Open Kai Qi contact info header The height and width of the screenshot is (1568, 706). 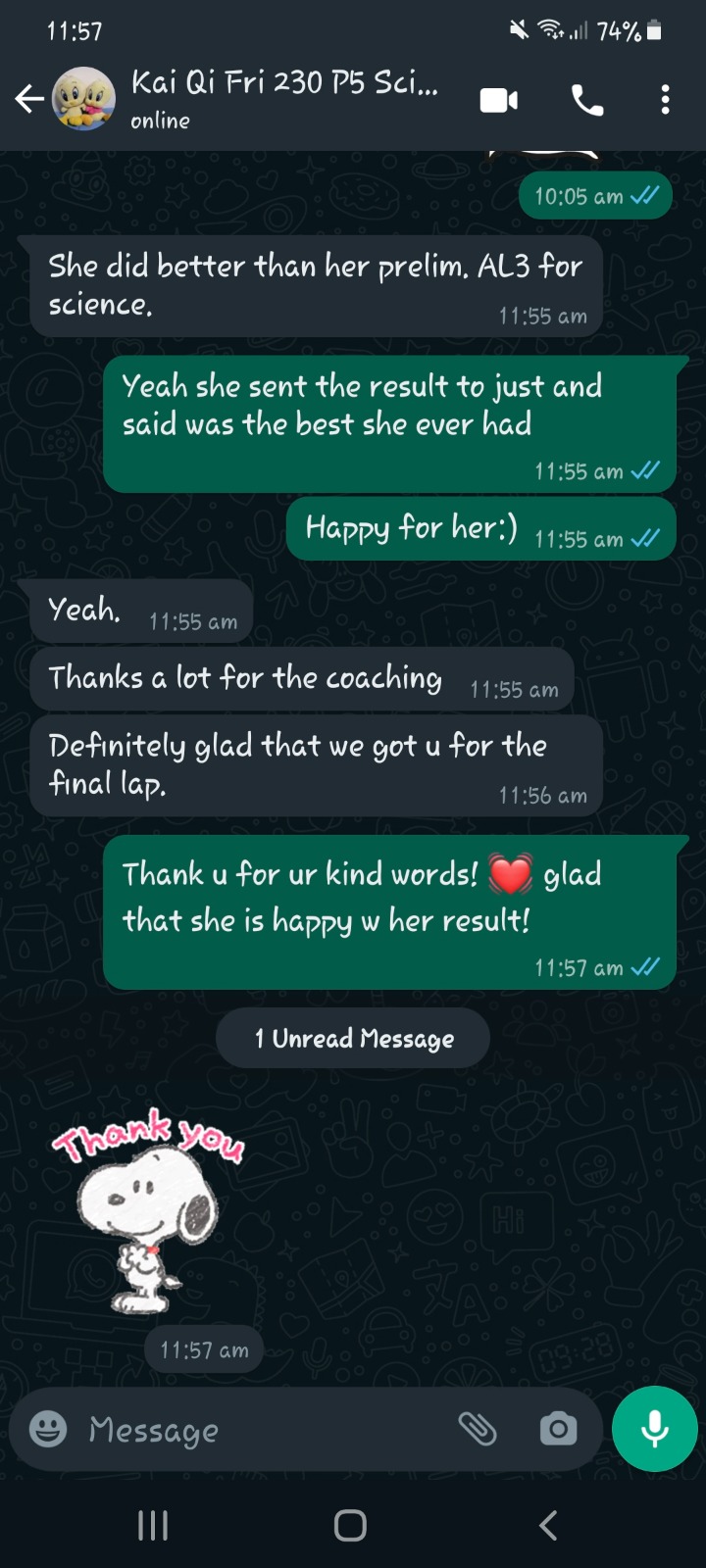pyautogui.click(x=284, y=98)
